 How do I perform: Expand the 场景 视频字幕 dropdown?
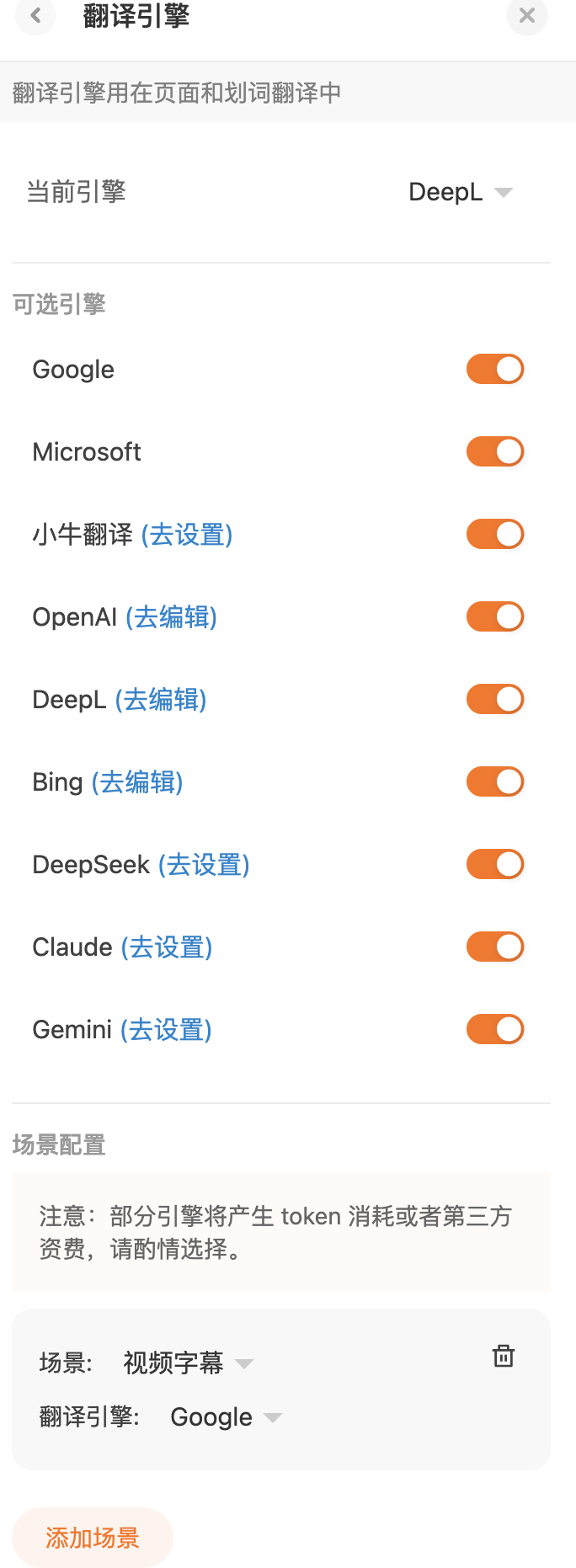(x=189, y=1363)
